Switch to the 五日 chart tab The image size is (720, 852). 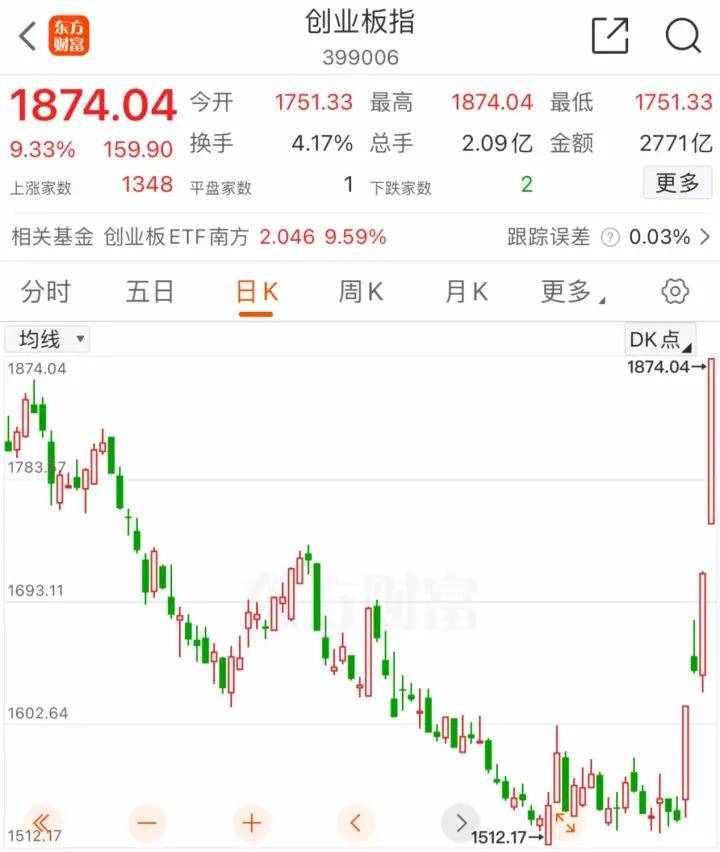pos(150,291)
